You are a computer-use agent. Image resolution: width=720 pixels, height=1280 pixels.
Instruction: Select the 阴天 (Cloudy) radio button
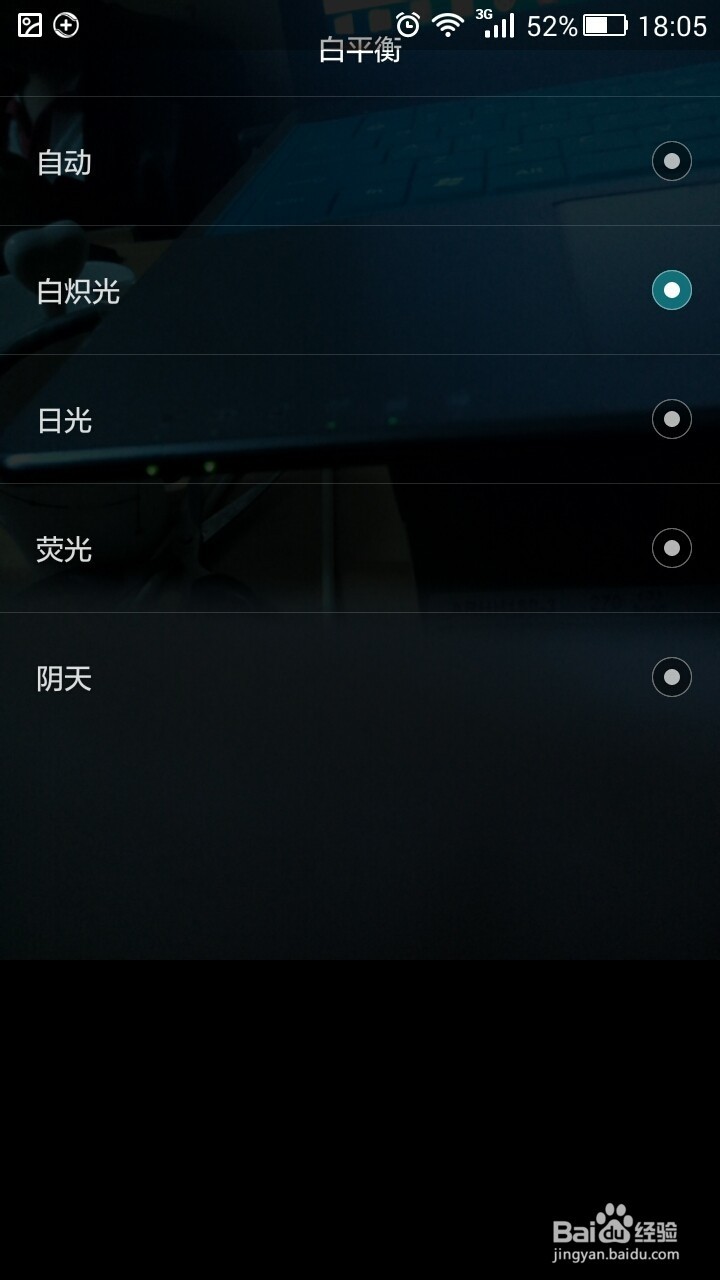(670, 677)
